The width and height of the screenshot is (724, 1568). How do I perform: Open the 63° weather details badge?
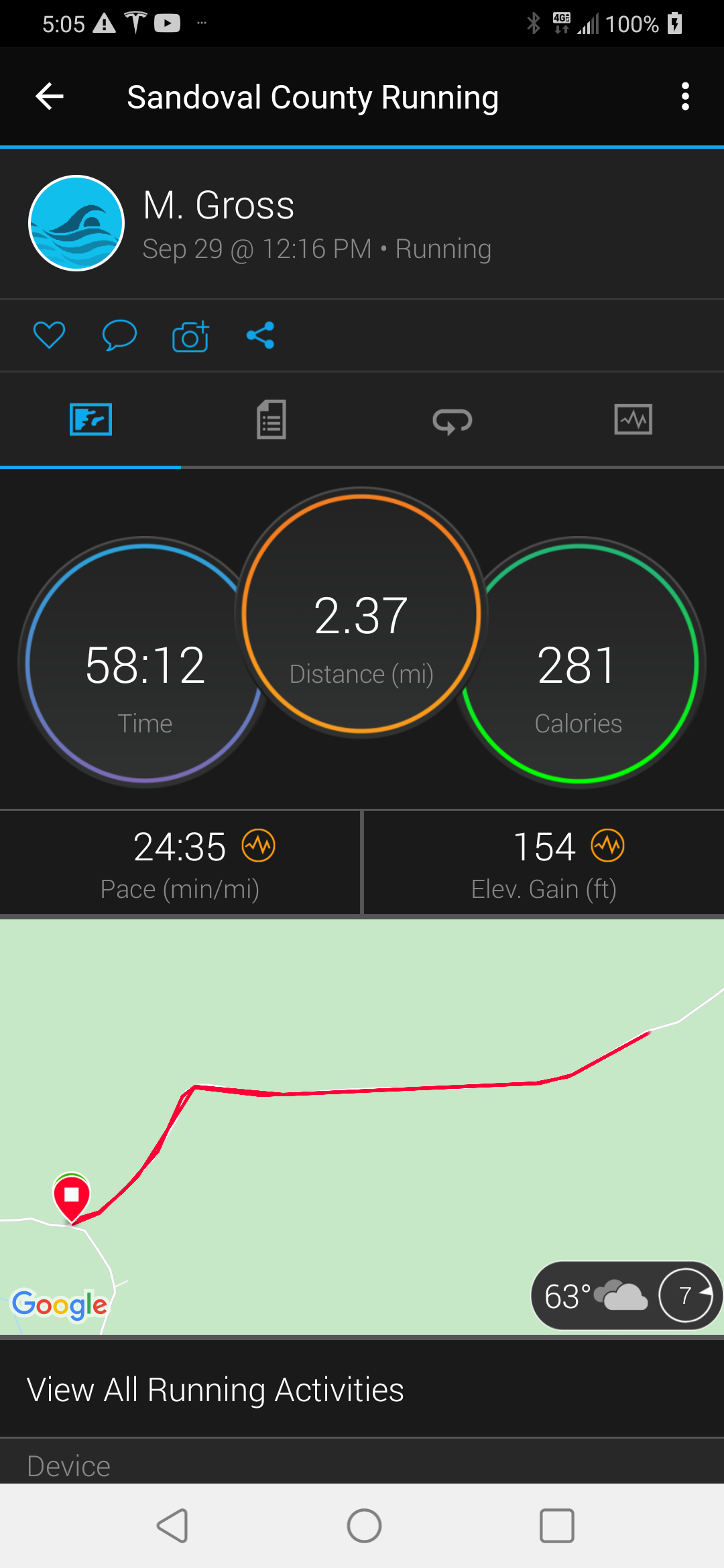625,1296
